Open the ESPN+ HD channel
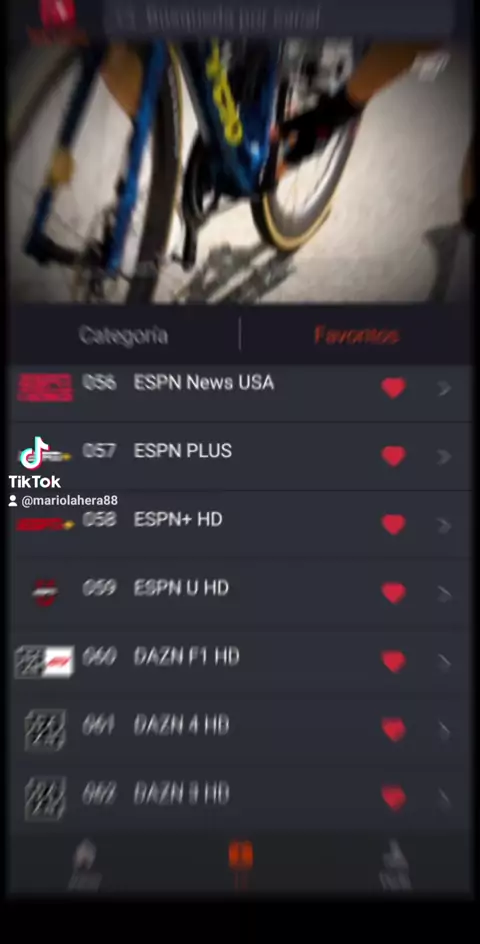Image resolution: width=480 pixels, height=944 pixels. [240, 524]
